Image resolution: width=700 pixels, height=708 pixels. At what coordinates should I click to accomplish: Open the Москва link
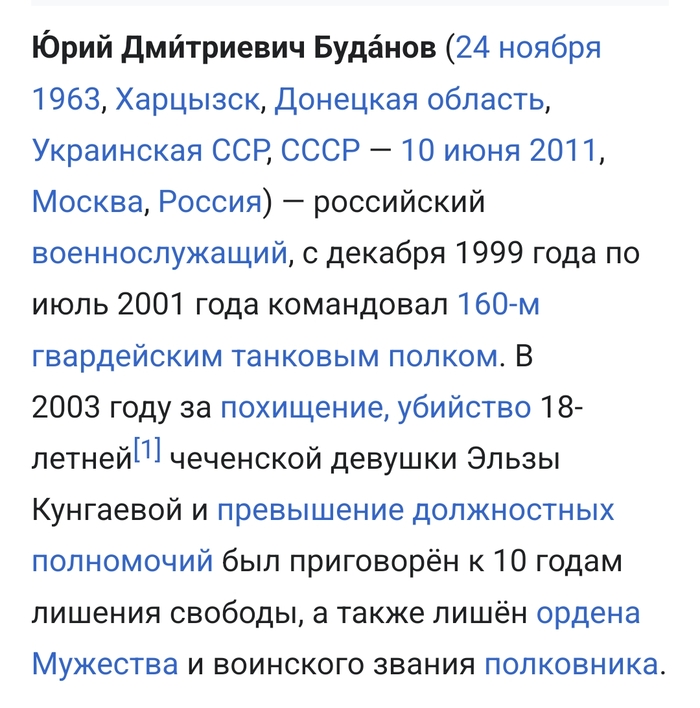coord(87,202)
